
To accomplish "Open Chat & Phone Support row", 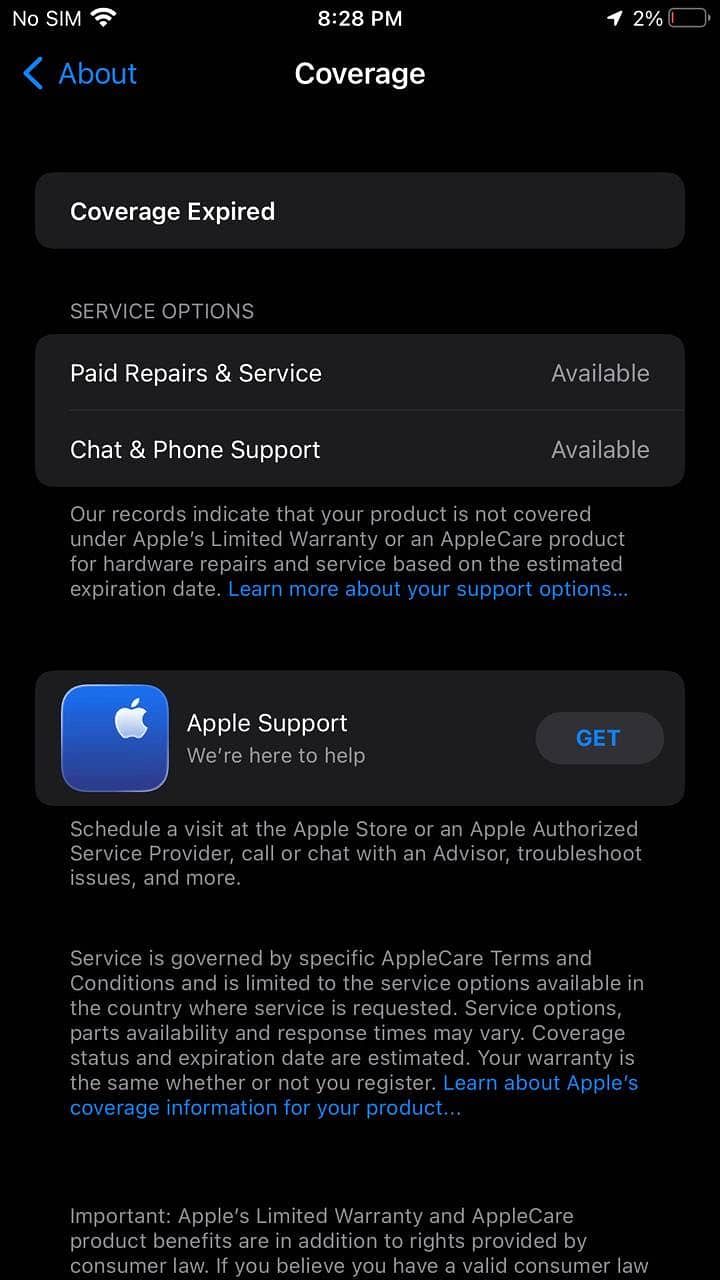I will pos(360,450).
